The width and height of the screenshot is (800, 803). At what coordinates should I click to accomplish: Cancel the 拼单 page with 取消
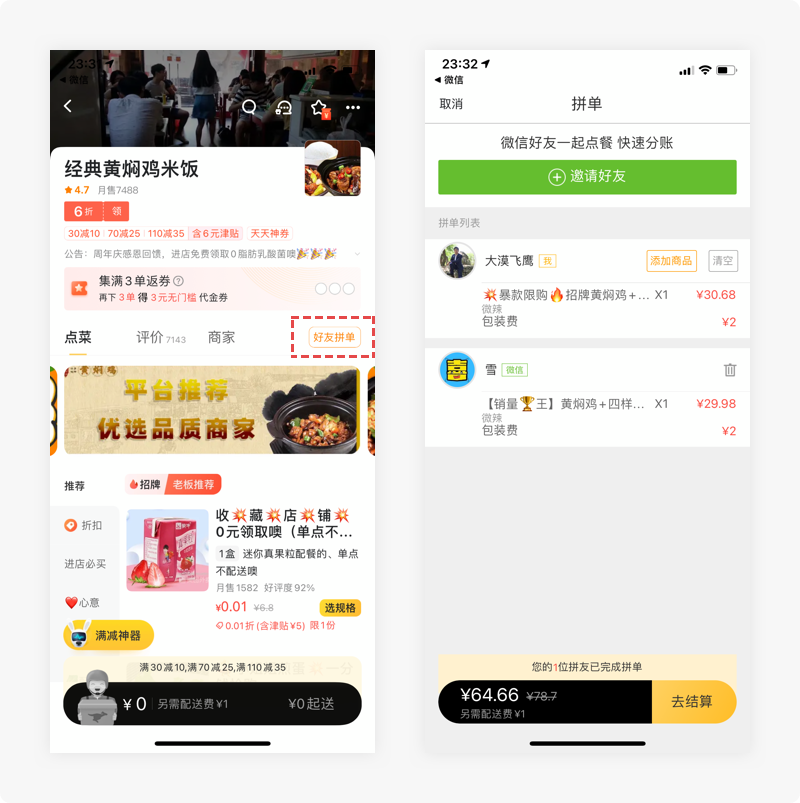point(451,104)
